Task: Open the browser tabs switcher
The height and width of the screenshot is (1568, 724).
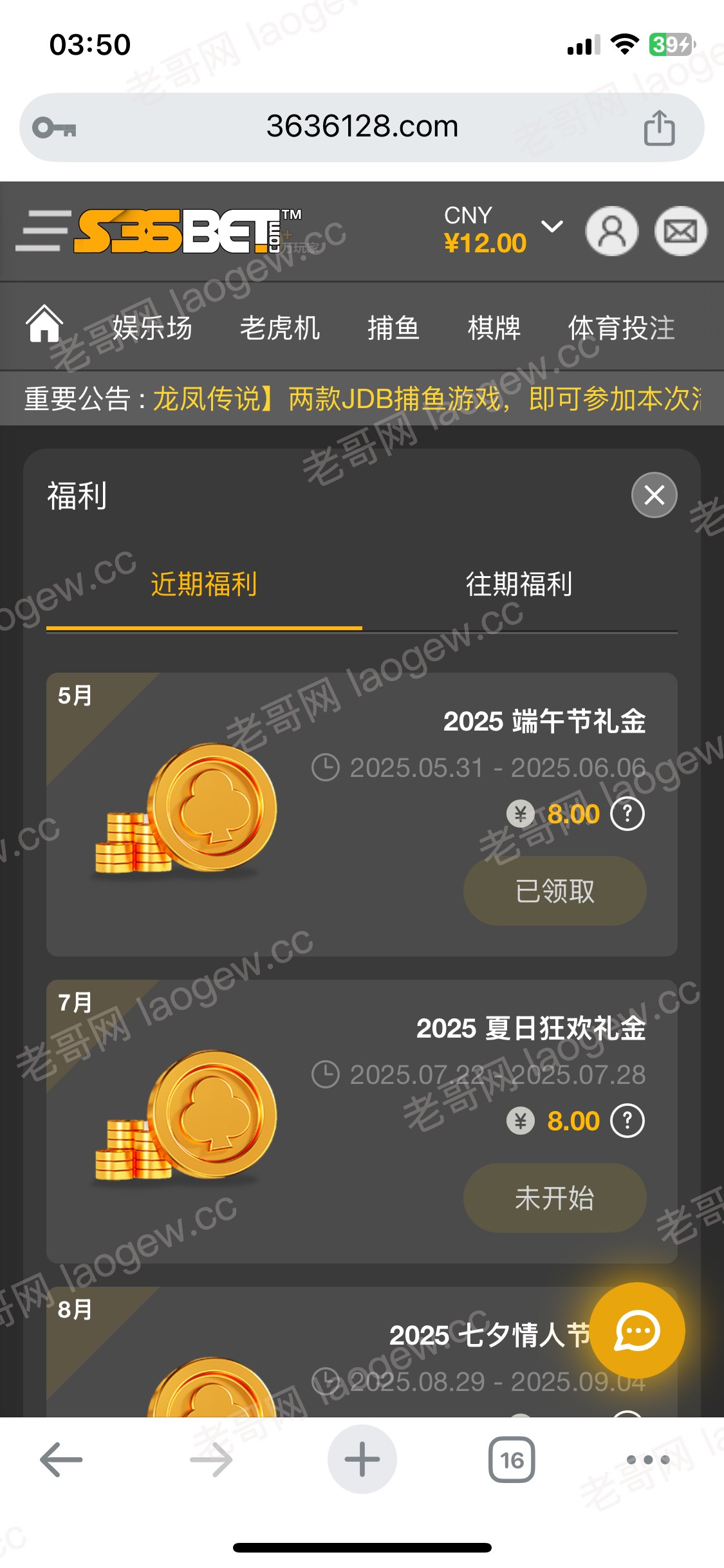Action: (x=512, y=1459)
